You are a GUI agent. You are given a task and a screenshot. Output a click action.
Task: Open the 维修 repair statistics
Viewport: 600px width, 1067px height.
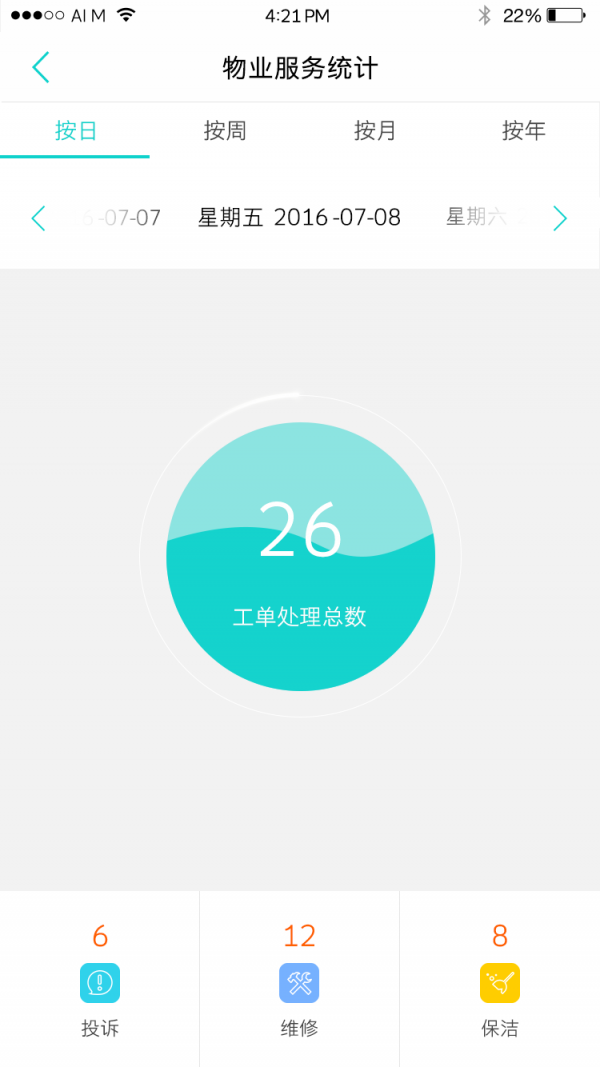pyautogui.click(x=299, y=979)
